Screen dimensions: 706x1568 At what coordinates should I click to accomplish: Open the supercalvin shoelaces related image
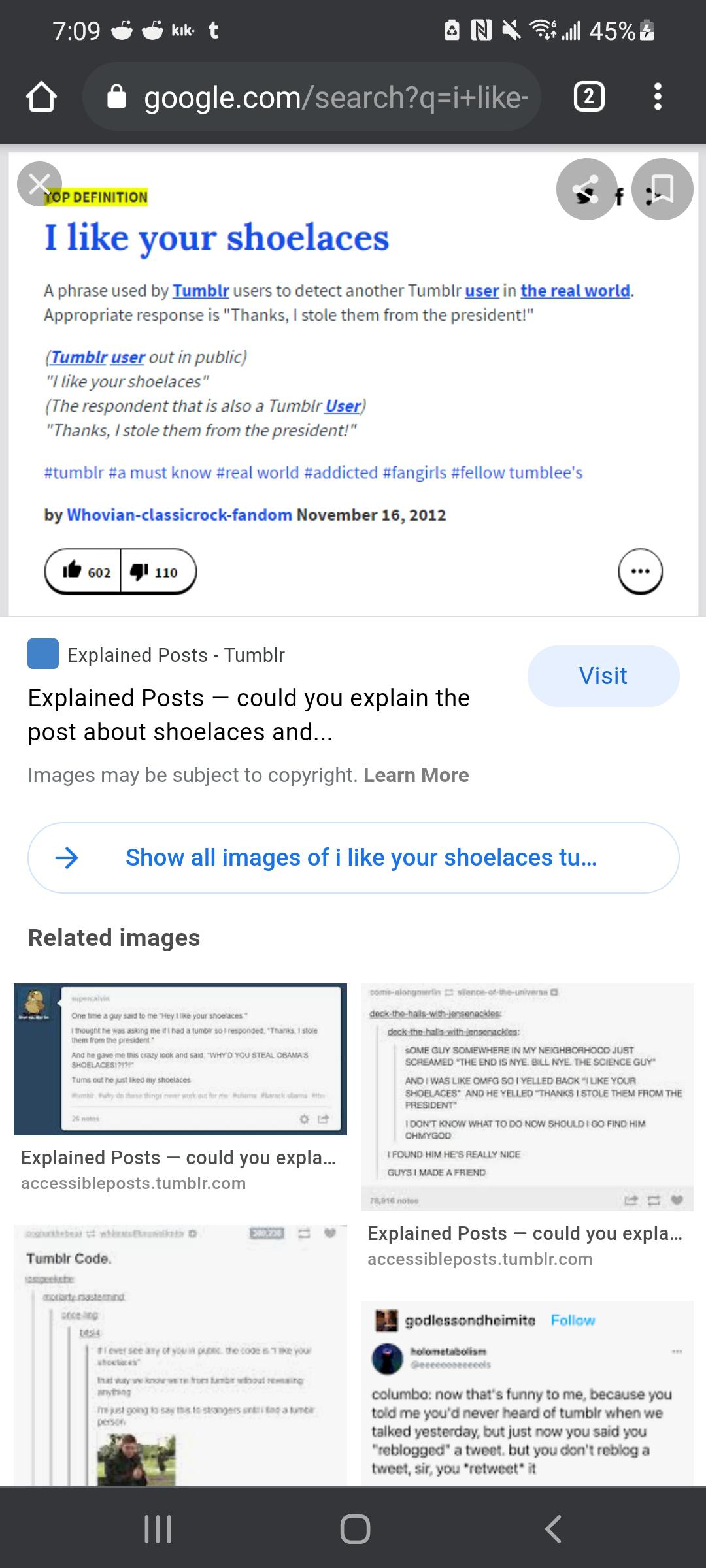[180, 1058]
